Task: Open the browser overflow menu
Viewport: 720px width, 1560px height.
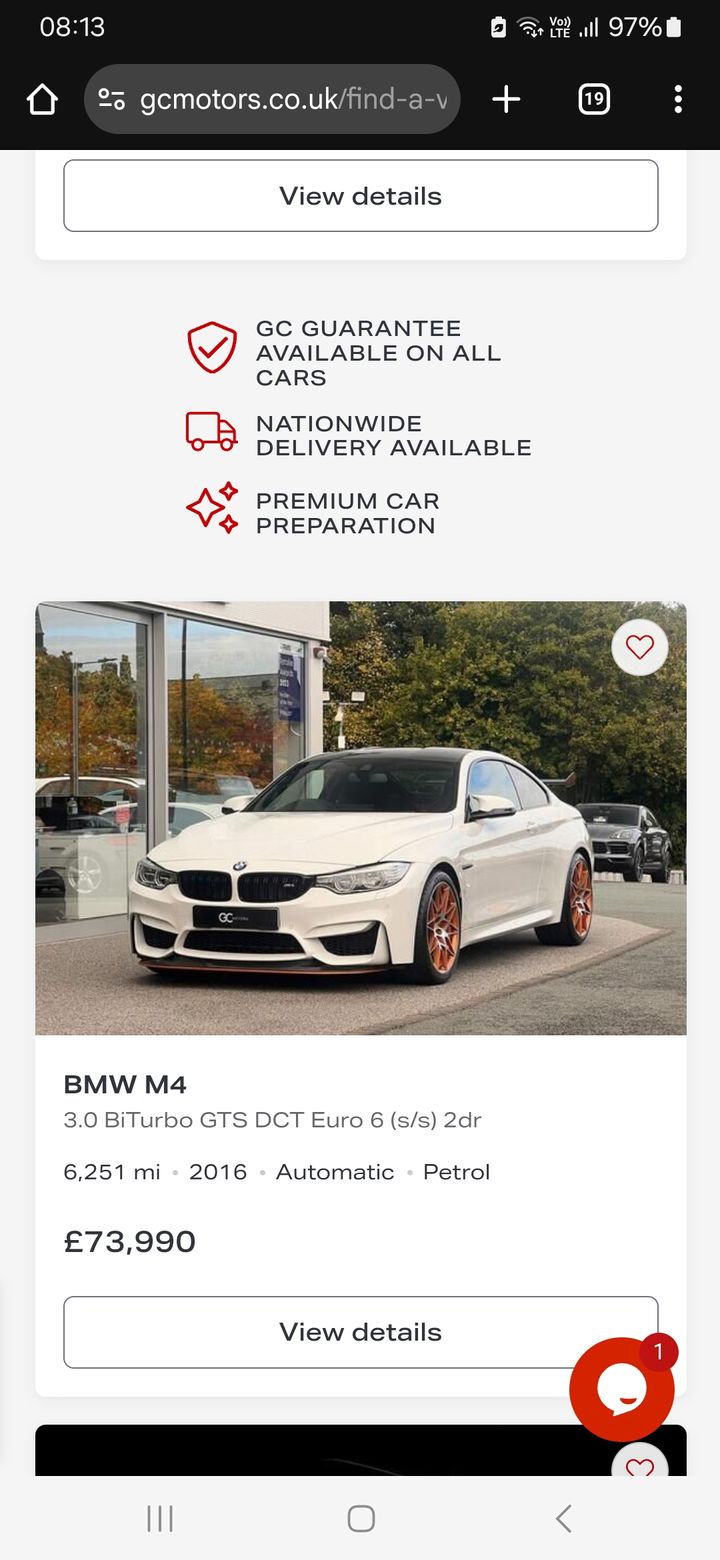Action: (678, 99)
